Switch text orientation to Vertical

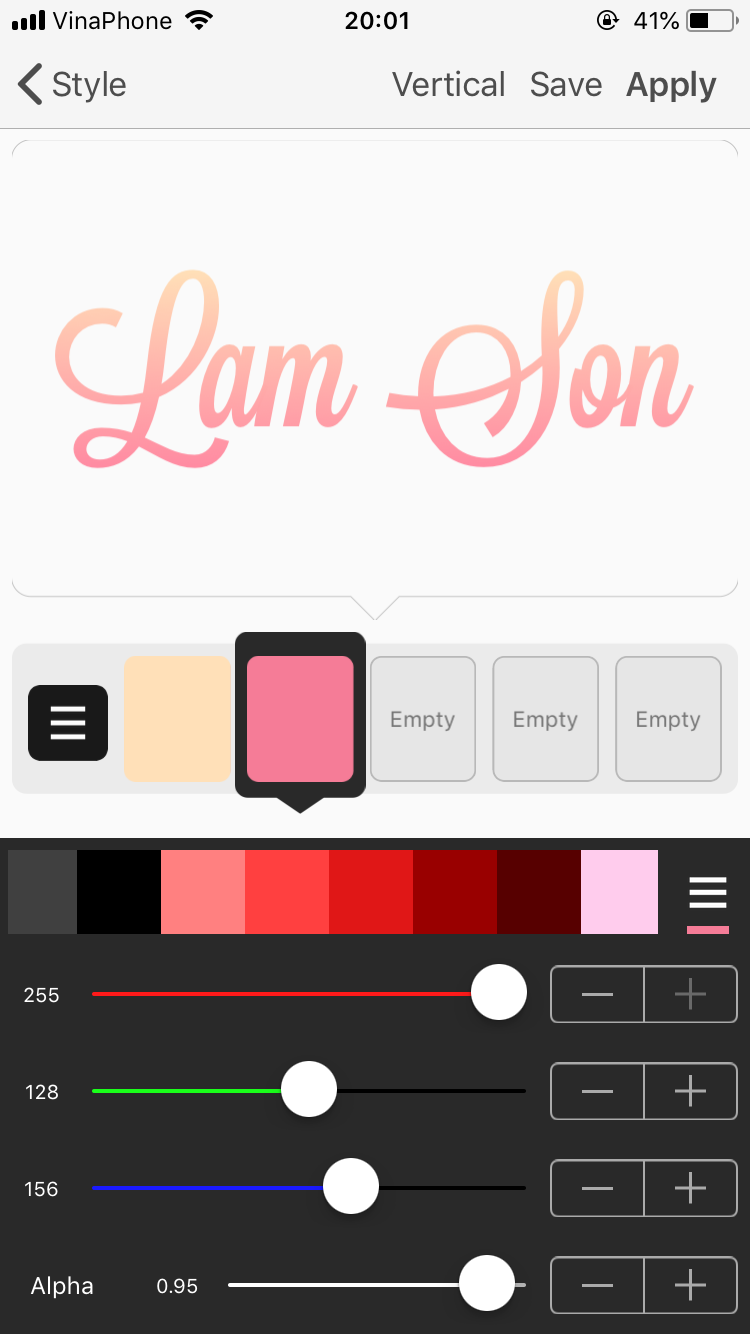coord(448,85)
